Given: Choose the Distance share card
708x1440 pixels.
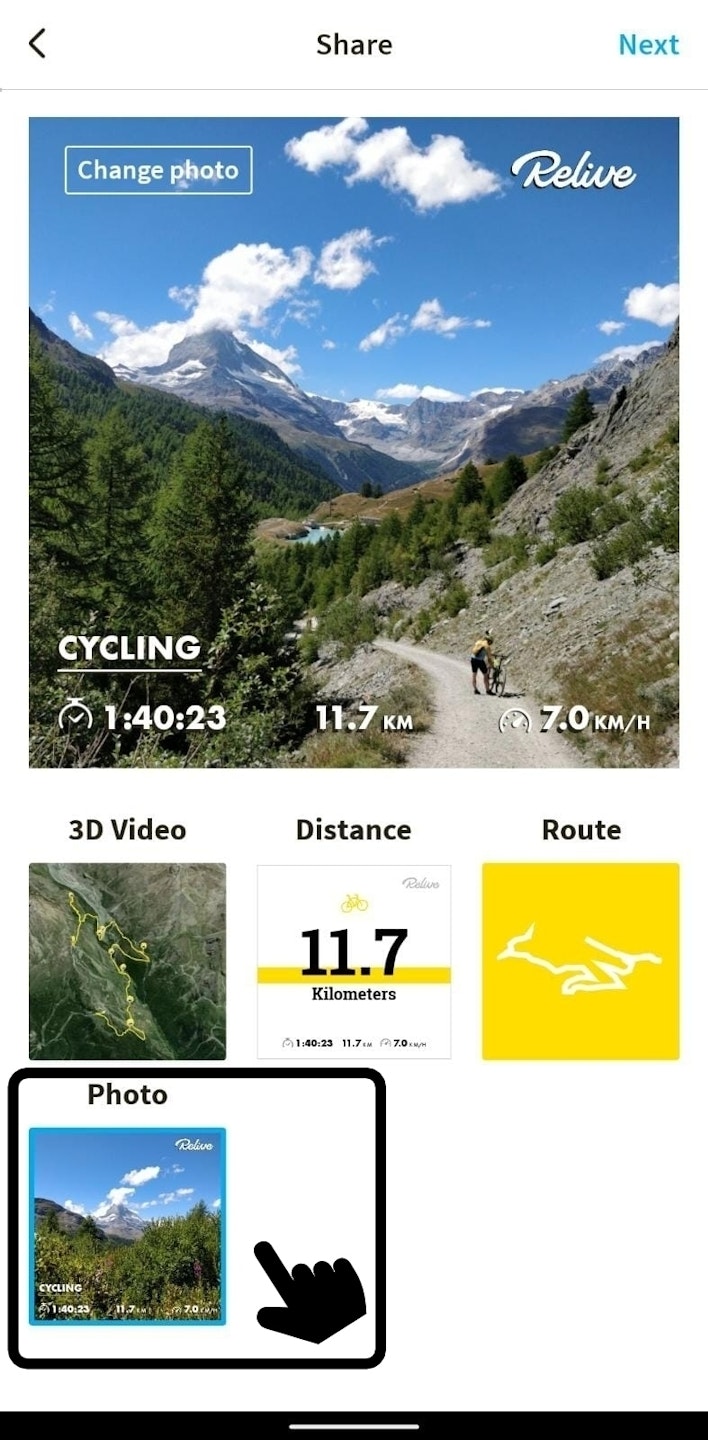Looking at the screenshot, I should tap(354, 961).
